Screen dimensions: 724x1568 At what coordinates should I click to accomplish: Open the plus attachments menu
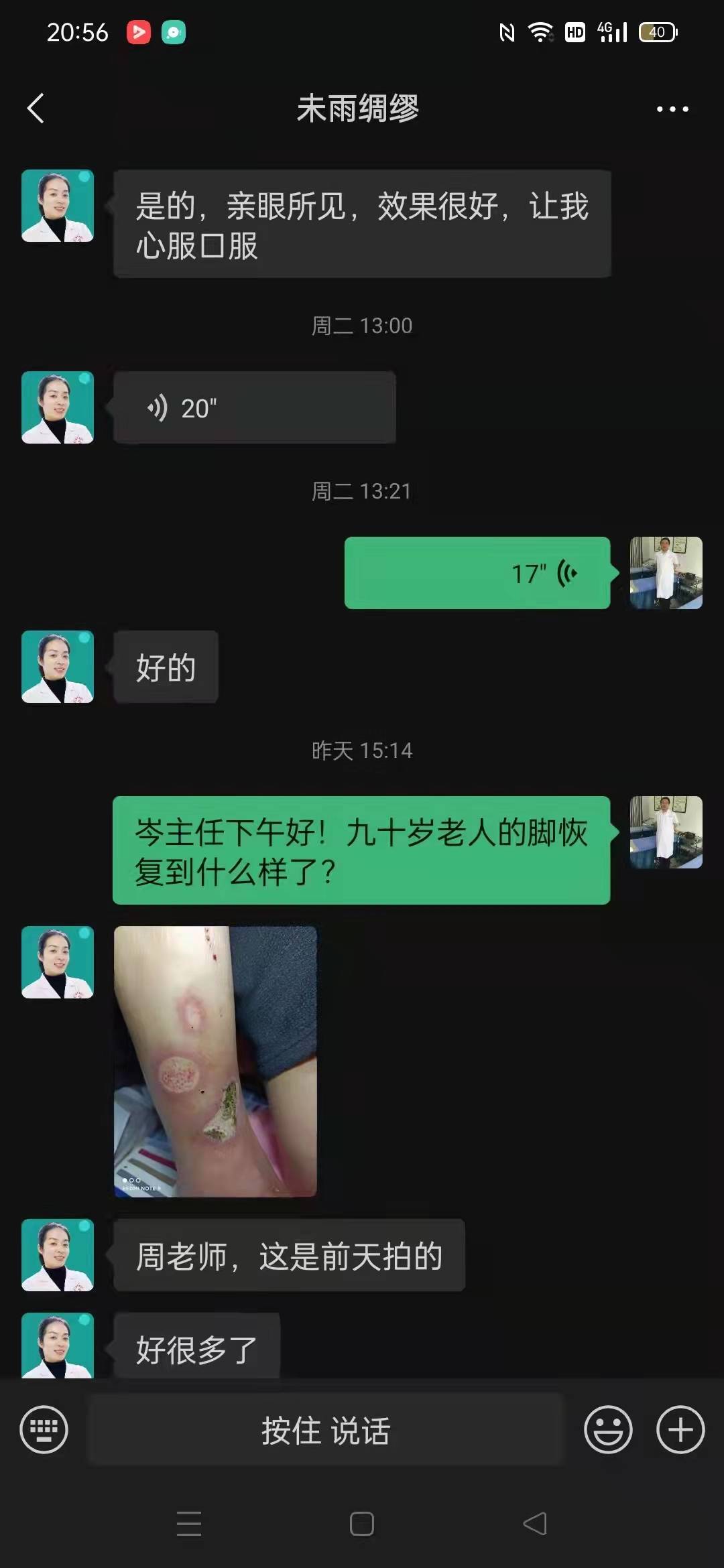[680, 1429]
